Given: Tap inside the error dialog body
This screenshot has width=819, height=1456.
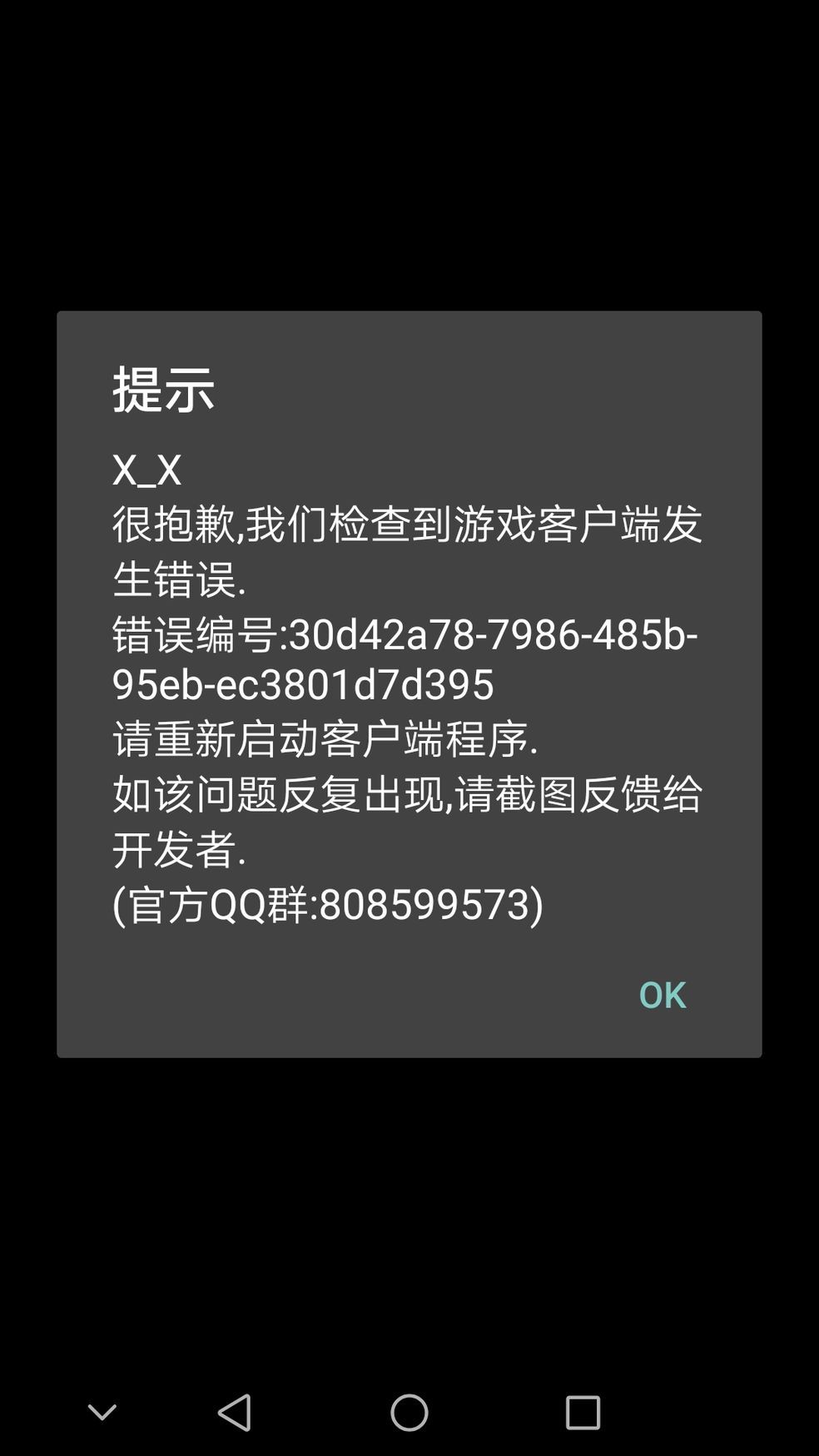Looking at the screenshot, I should (409, 683).
